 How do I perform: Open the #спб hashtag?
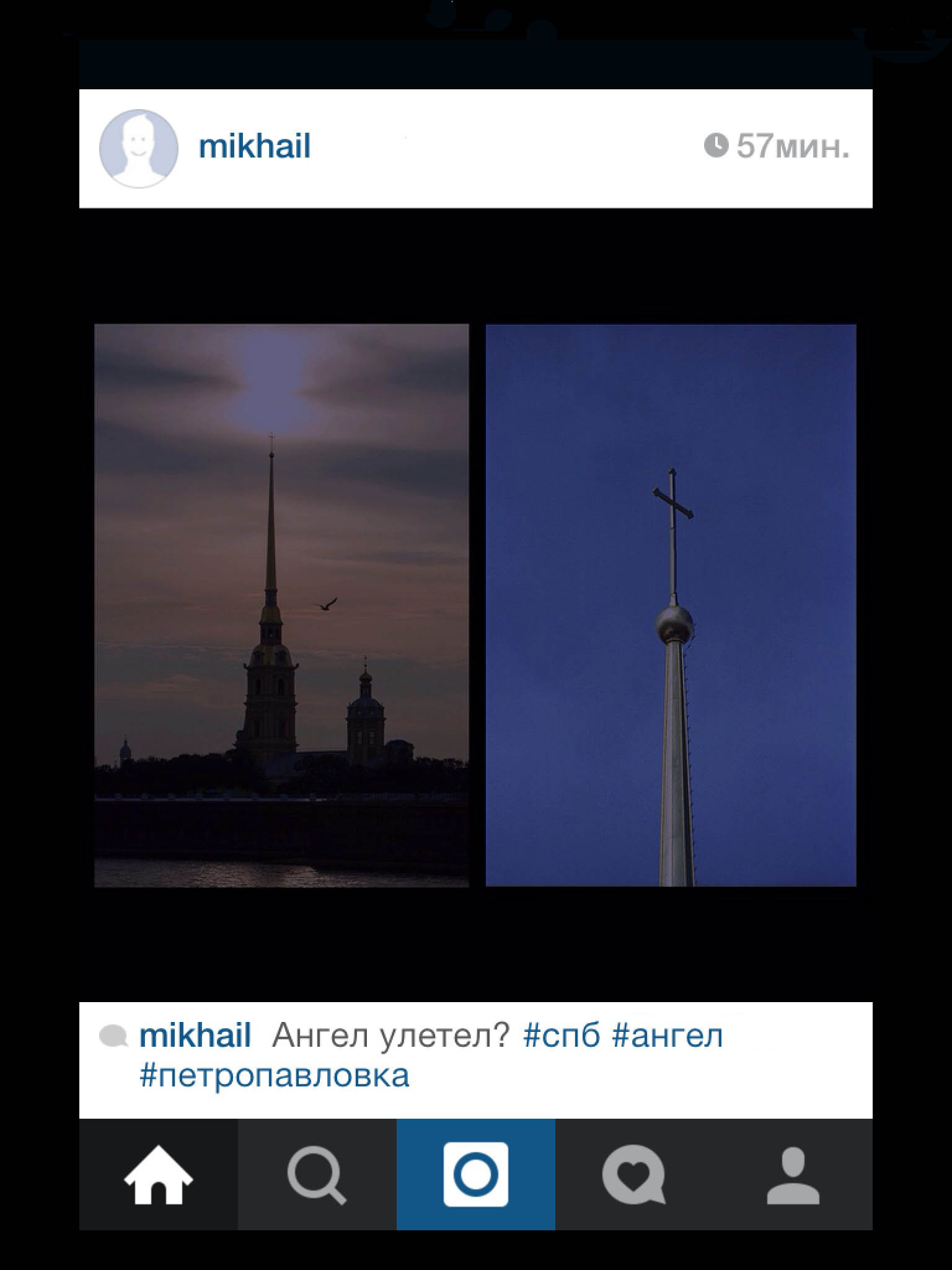(562, 1036)
